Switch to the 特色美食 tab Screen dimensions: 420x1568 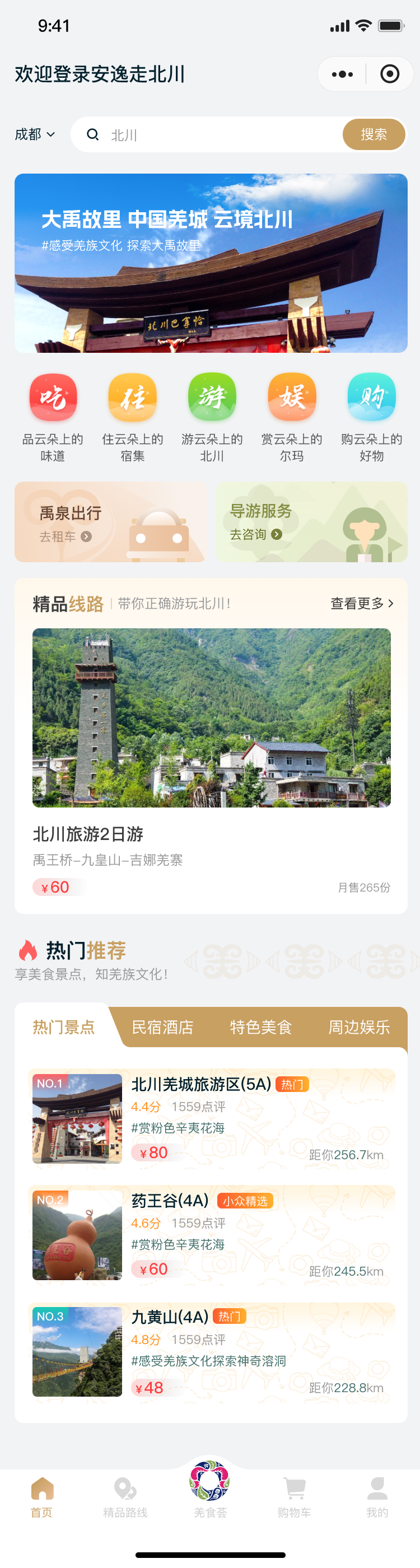pos(260,1028)
